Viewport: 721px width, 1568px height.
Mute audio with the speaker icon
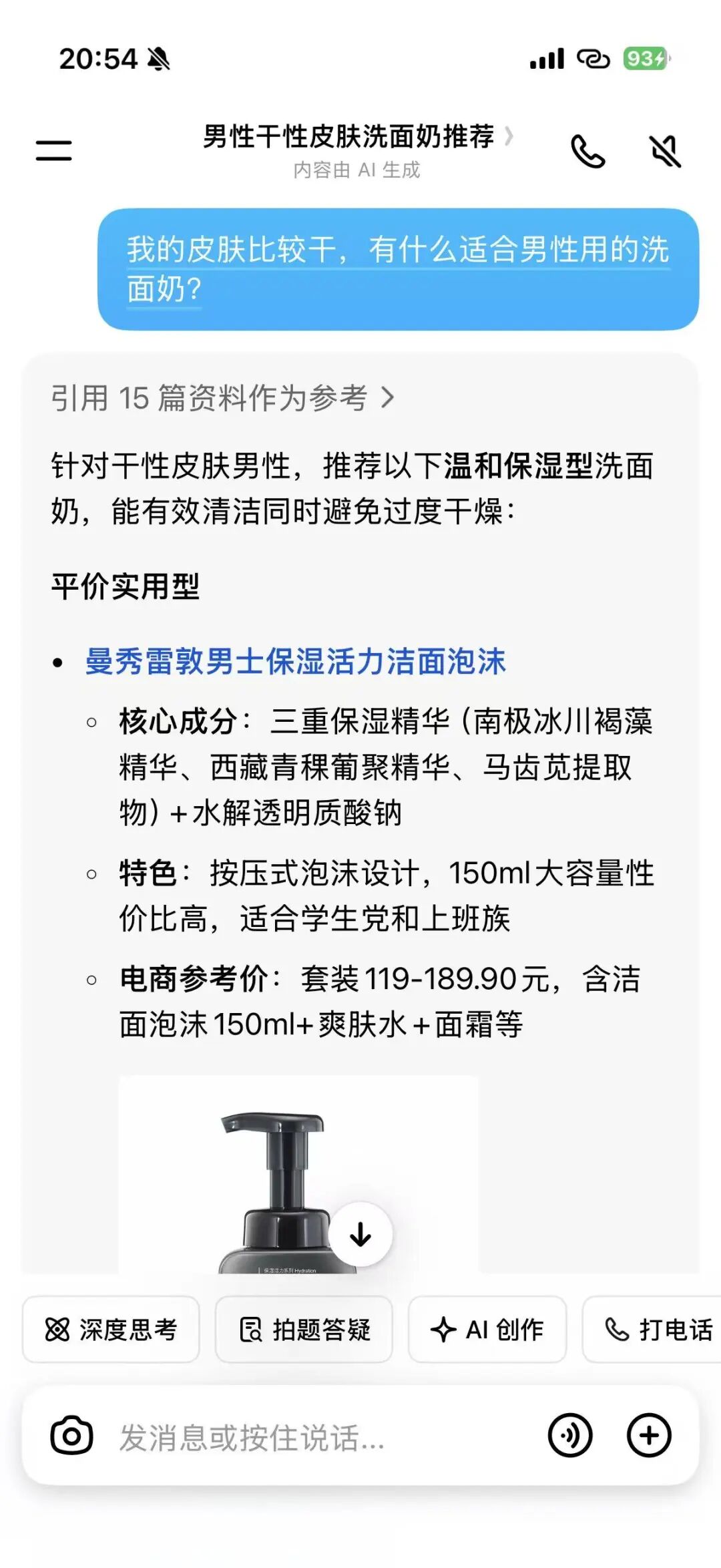(664, 151)
